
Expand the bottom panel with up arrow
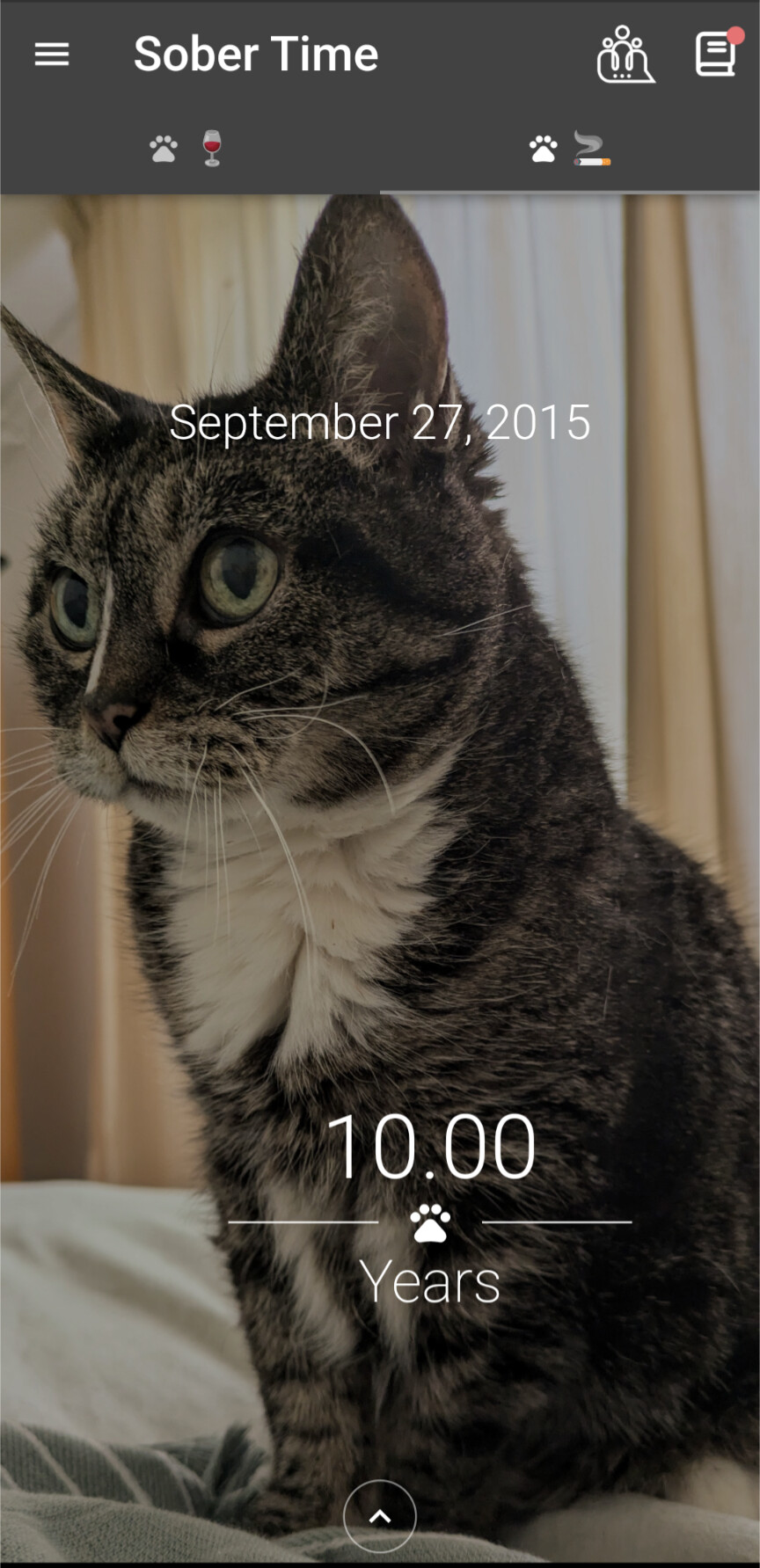(x=380, y=1515)
